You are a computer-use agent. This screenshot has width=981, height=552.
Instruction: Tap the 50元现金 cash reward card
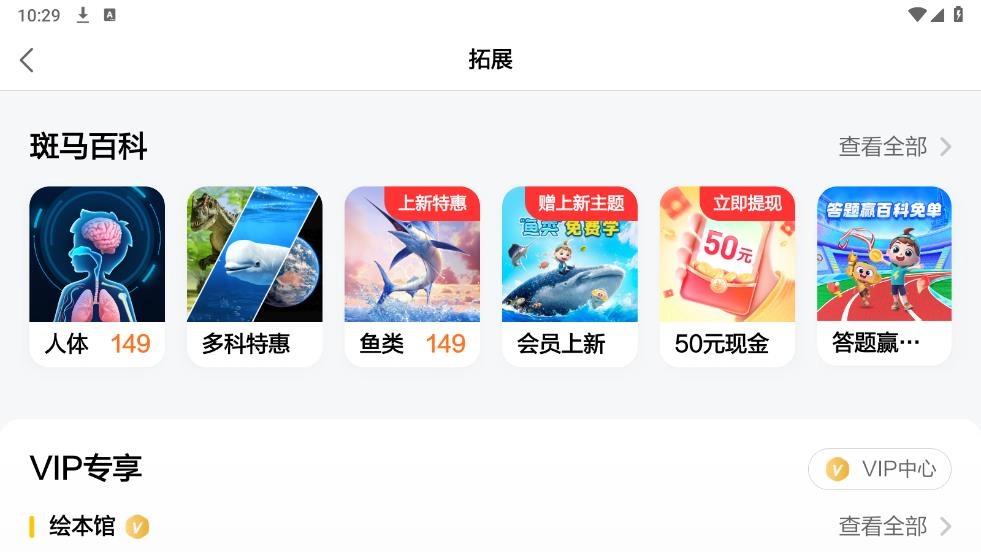pos(727,276)
